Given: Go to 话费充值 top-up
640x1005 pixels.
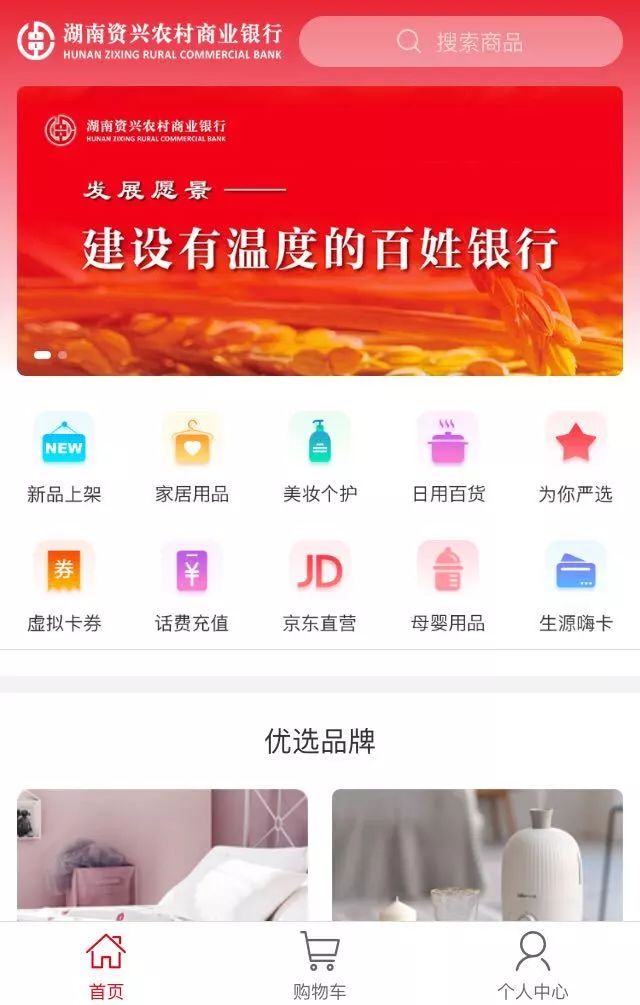Looking at the screenshot, I should (192, 586).
